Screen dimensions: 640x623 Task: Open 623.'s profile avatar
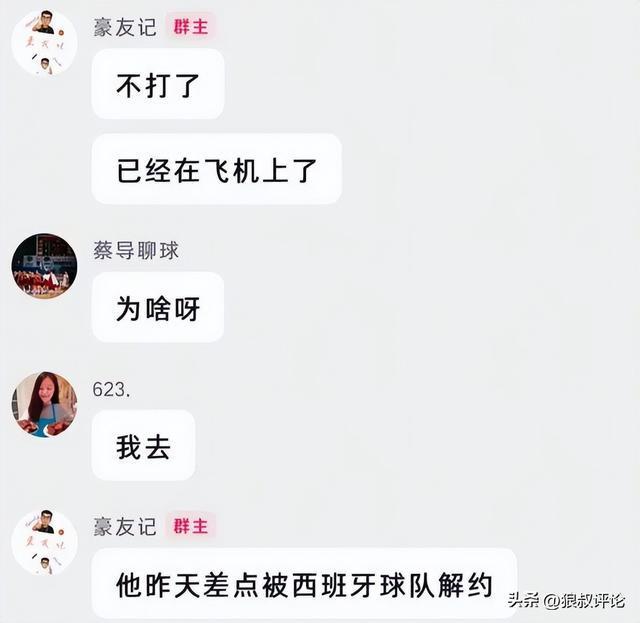click(x=44, y=404)
